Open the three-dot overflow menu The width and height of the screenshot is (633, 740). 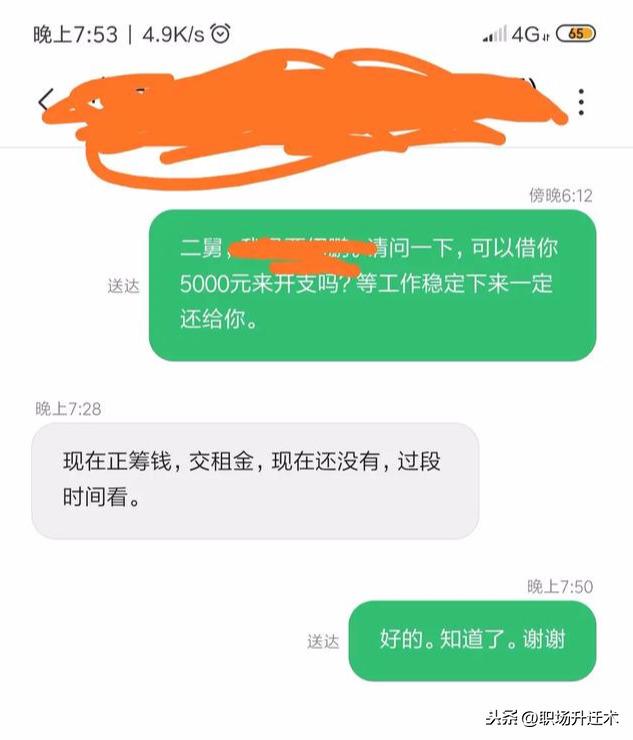click(x=581, y=101)
